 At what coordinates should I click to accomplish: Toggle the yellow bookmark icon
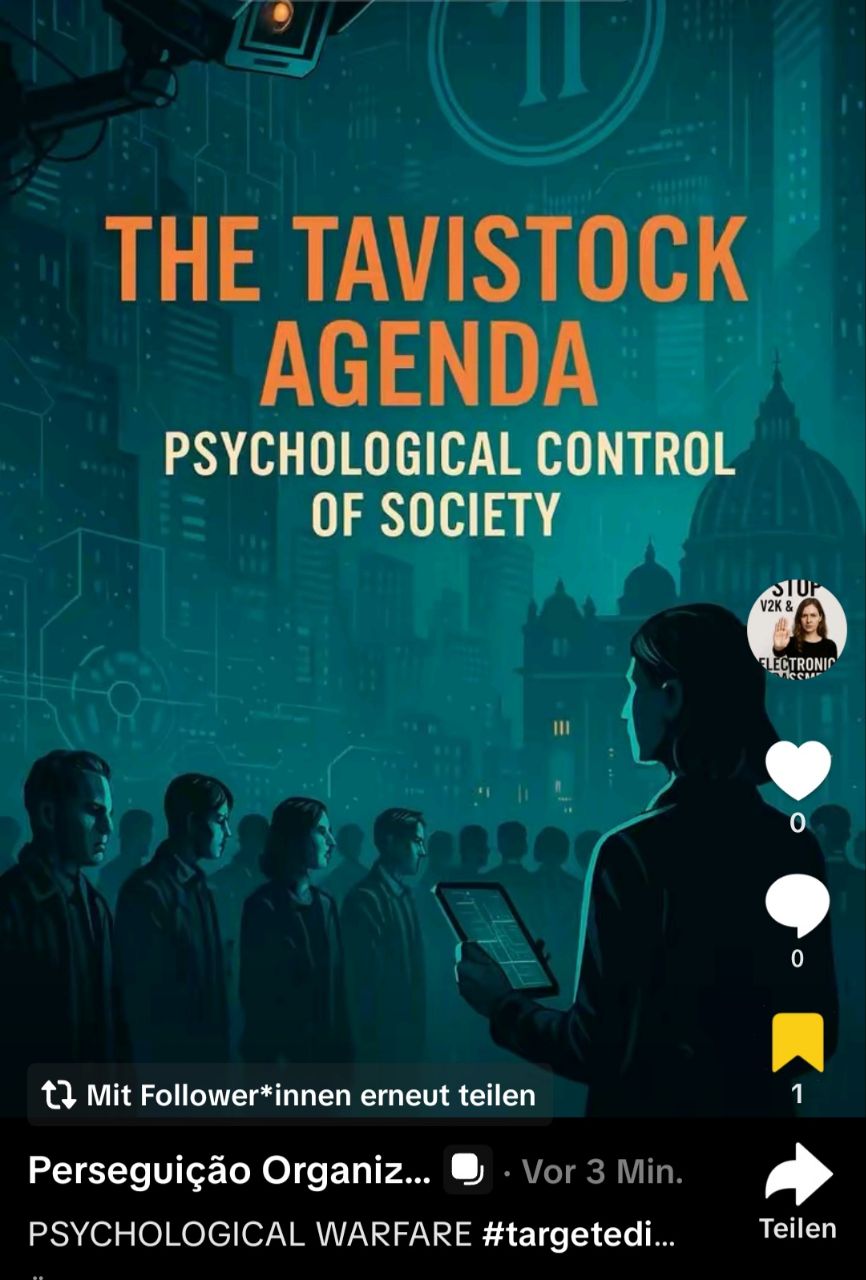pyautogui.click(x=797, y=1042)
